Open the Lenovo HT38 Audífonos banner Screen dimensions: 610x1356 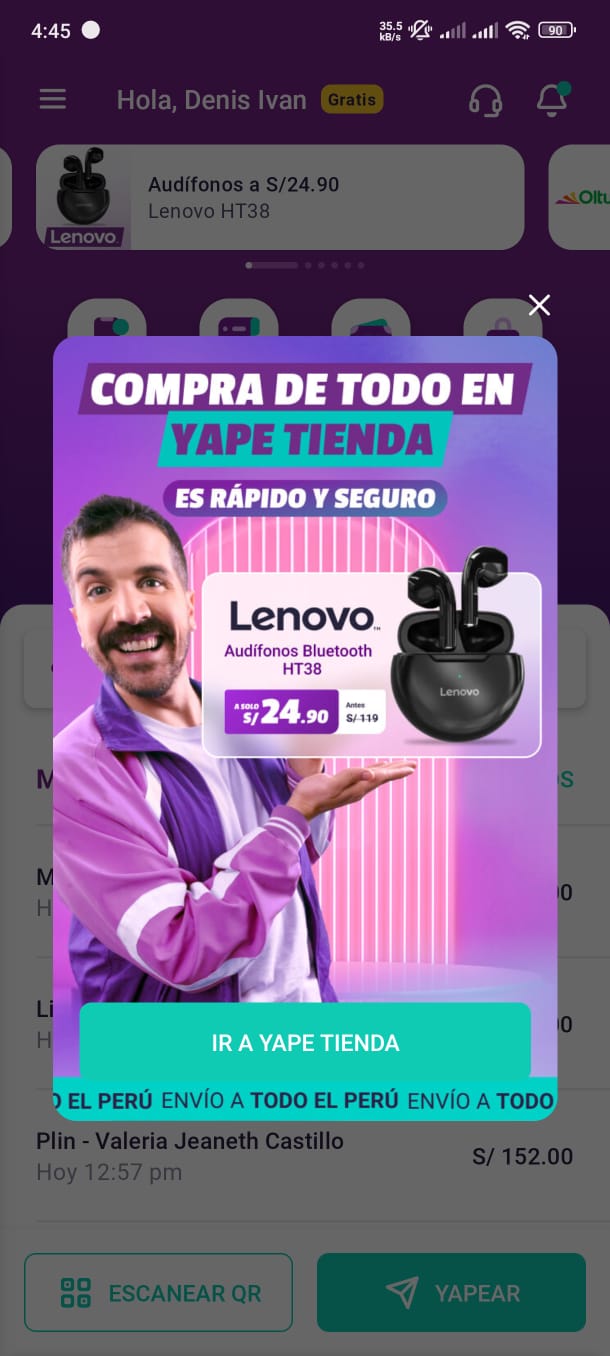click(280, 197)
